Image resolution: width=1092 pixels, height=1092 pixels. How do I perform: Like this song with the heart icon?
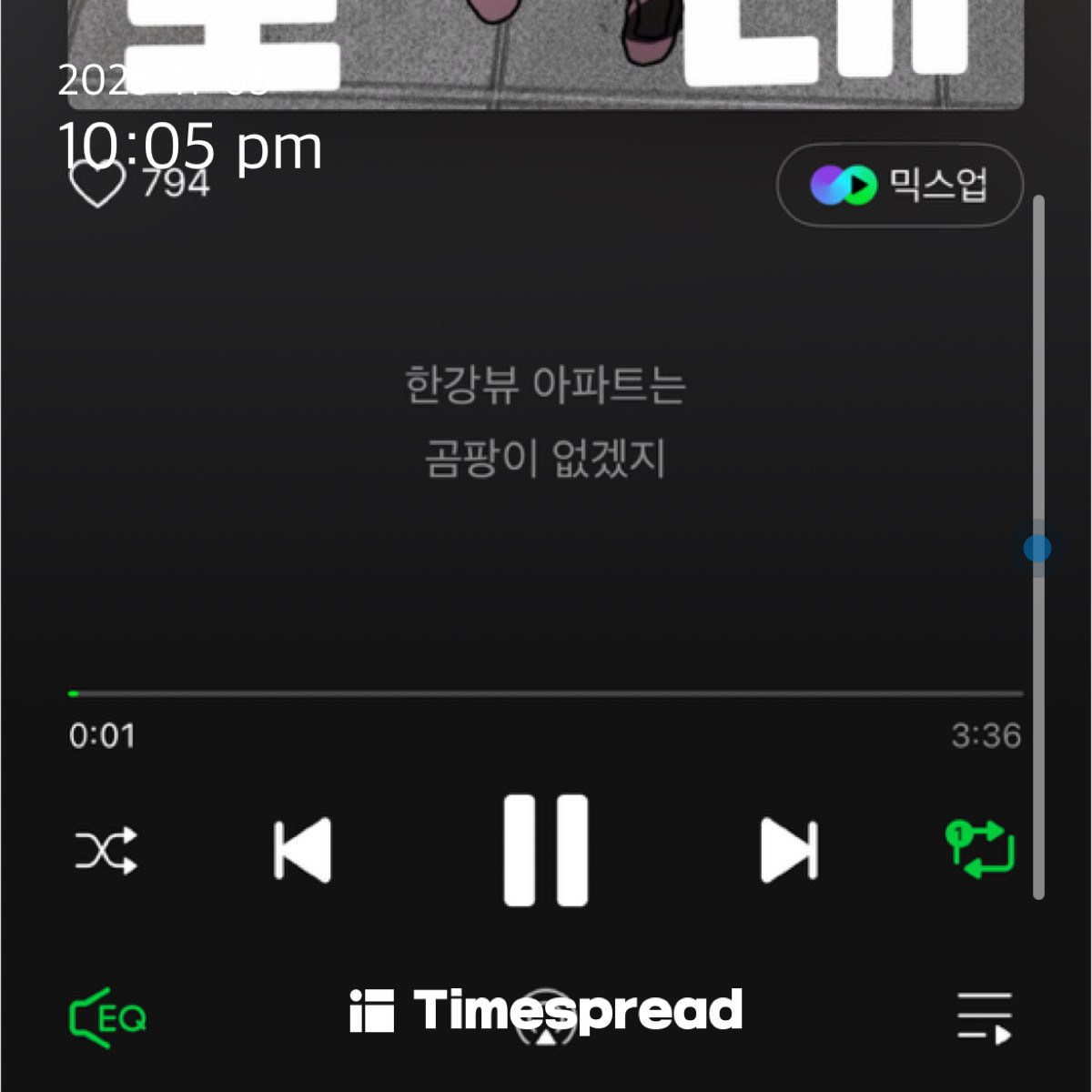97,185
